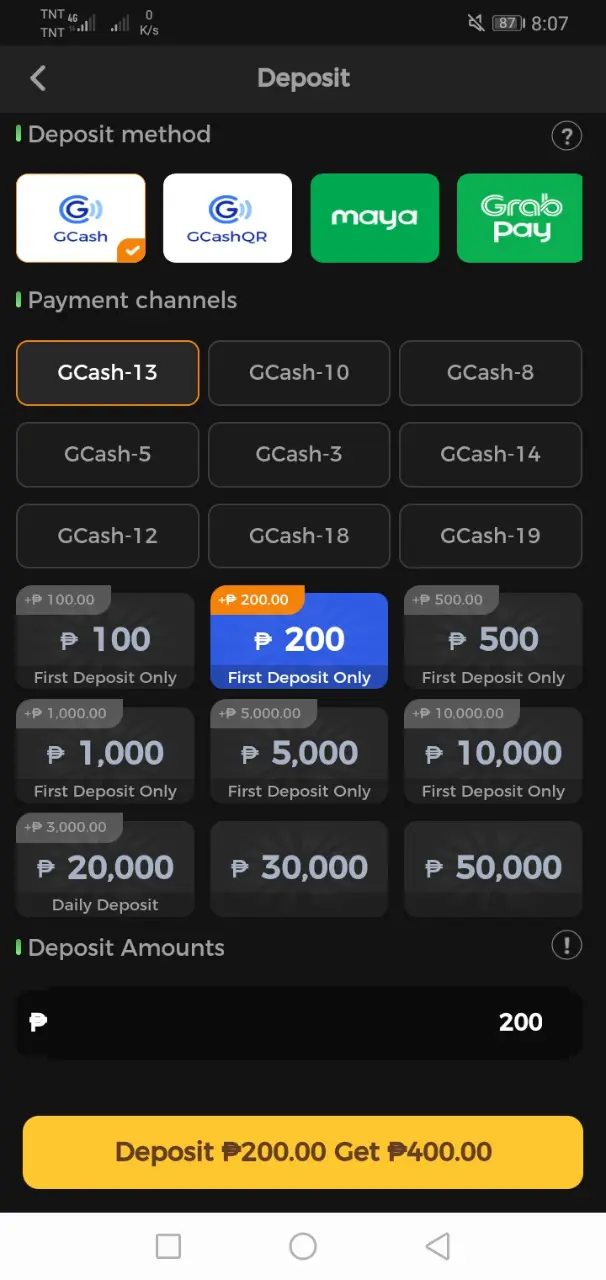Select the GCash-14 channel
The height and width of the screenshot is (1280, 606).
490,455
